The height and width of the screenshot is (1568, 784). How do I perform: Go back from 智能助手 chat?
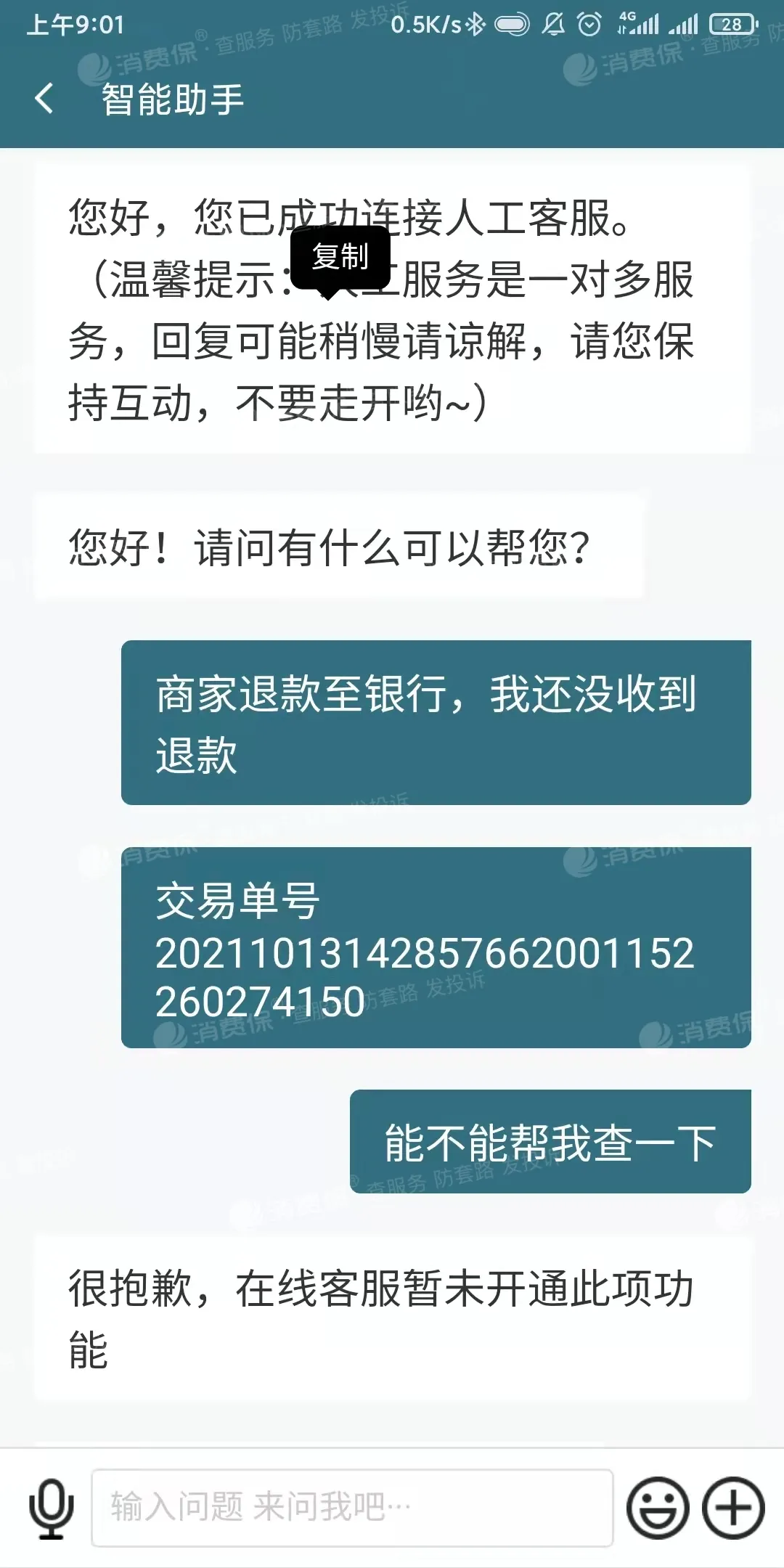pyautogui.click(x=45, y=98)
